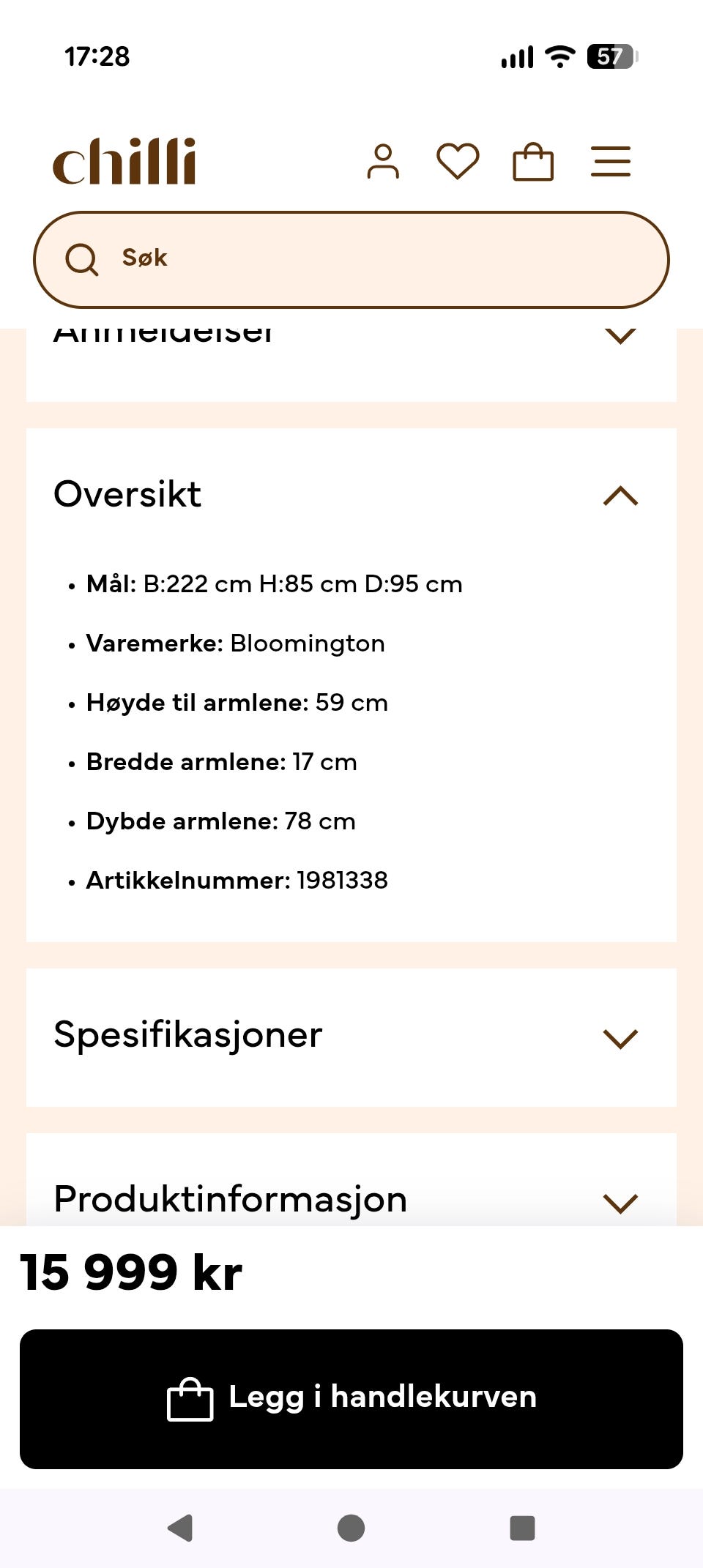Collapse the Oversikt section
The width and height of the screenshot is (703, 1568).
[620, 496]
